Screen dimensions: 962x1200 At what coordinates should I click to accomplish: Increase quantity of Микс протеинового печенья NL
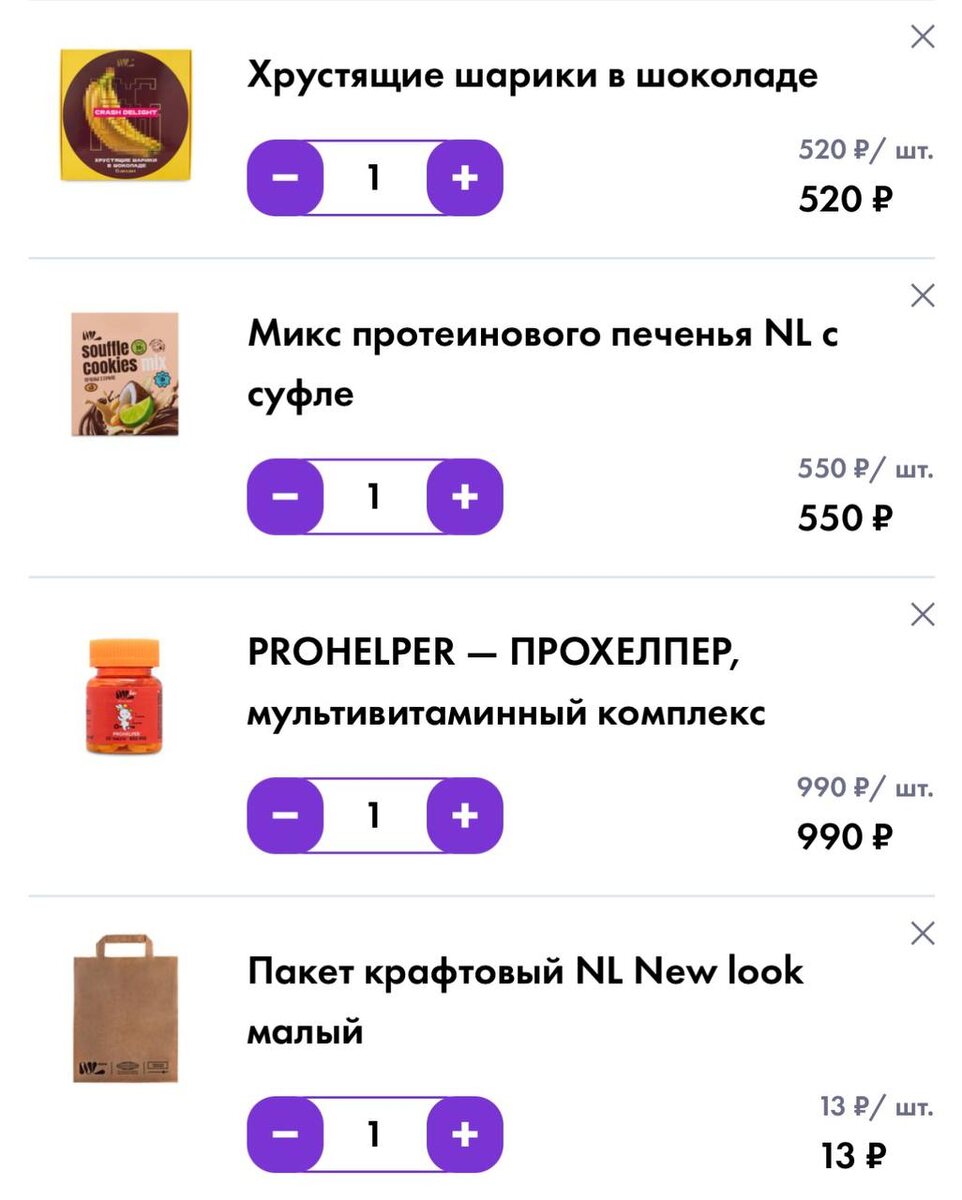click(463, 496)
